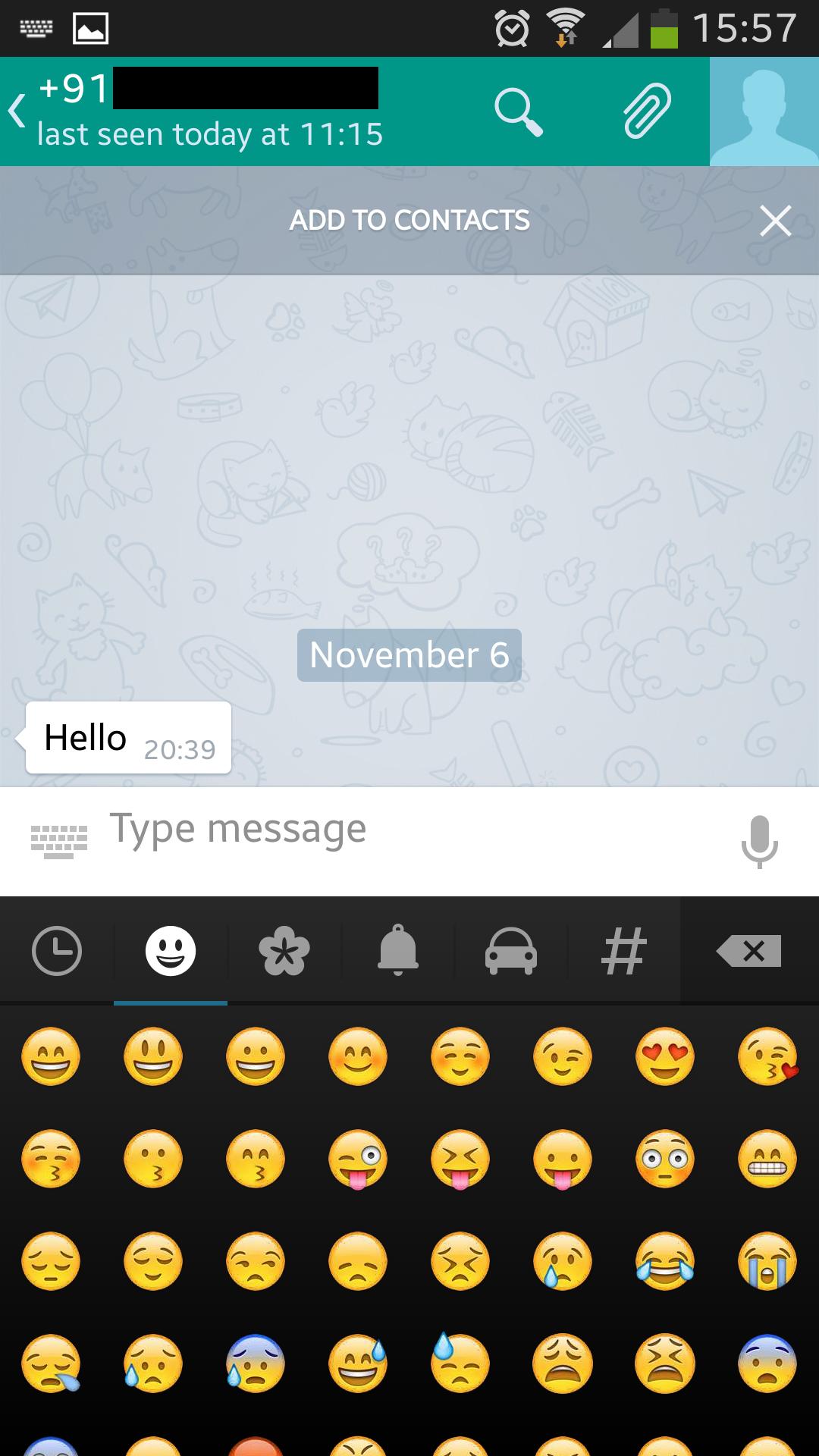The image size is (819, 1456).
Task: Insert the heart eyes emoji
Action: [x=665, y=1056]
